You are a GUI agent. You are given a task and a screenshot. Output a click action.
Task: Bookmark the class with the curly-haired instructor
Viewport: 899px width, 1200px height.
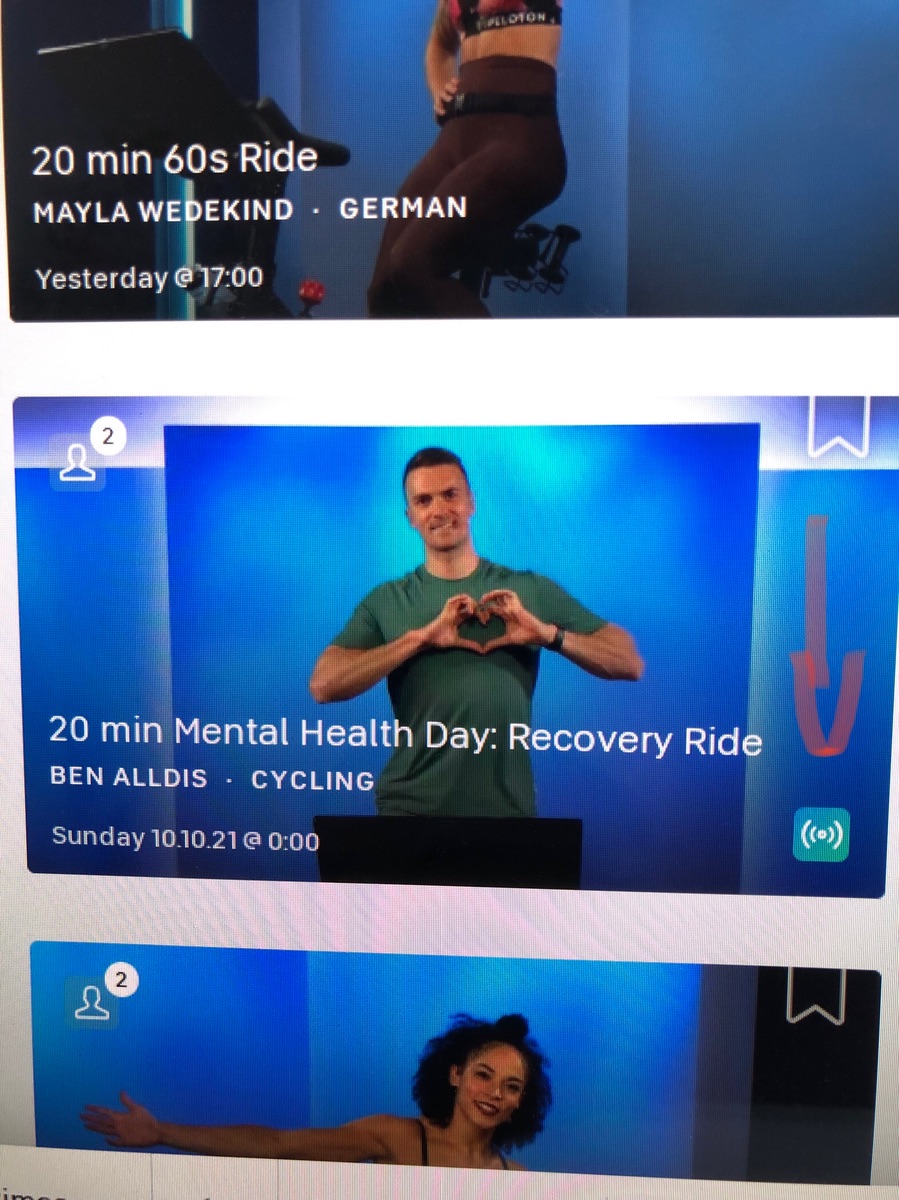pyautogui.click(x=816, y=996)
